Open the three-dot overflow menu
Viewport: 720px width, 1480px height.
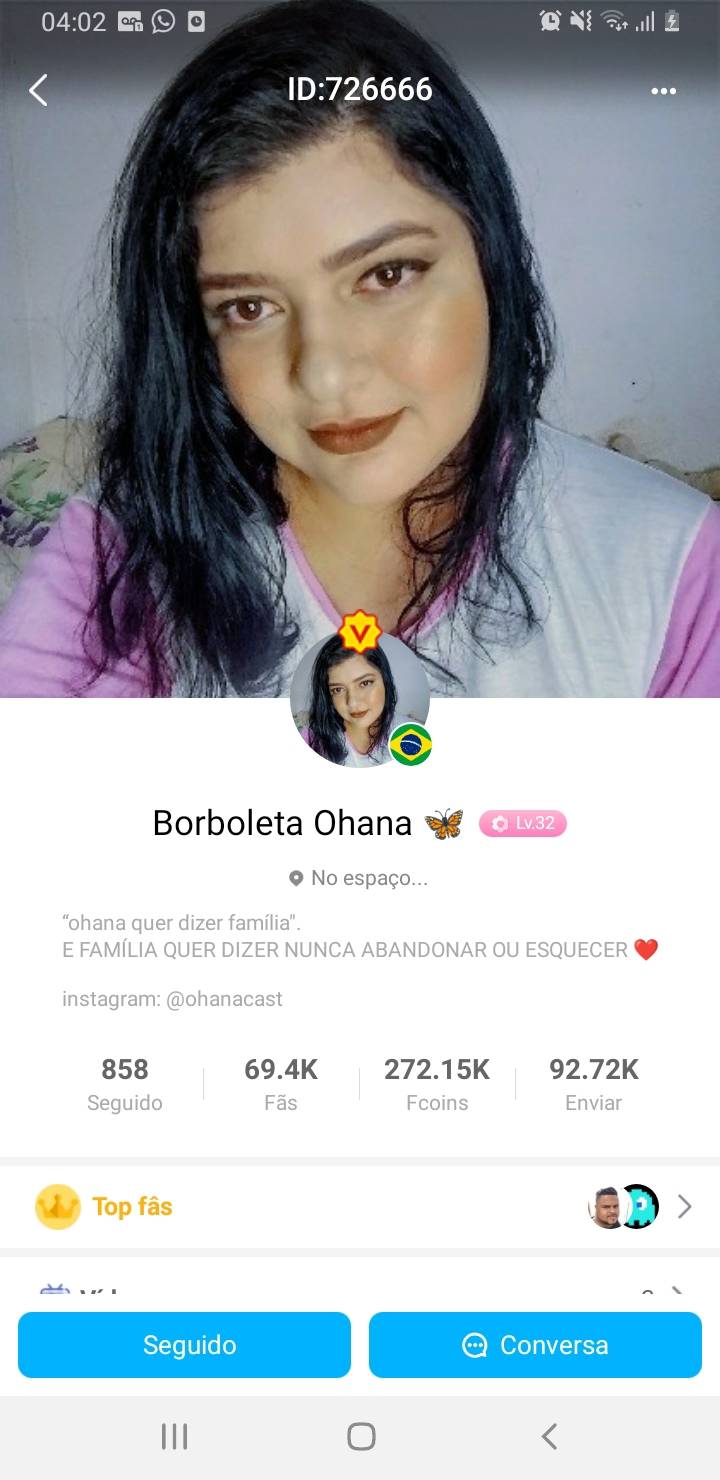pos(663,91)
